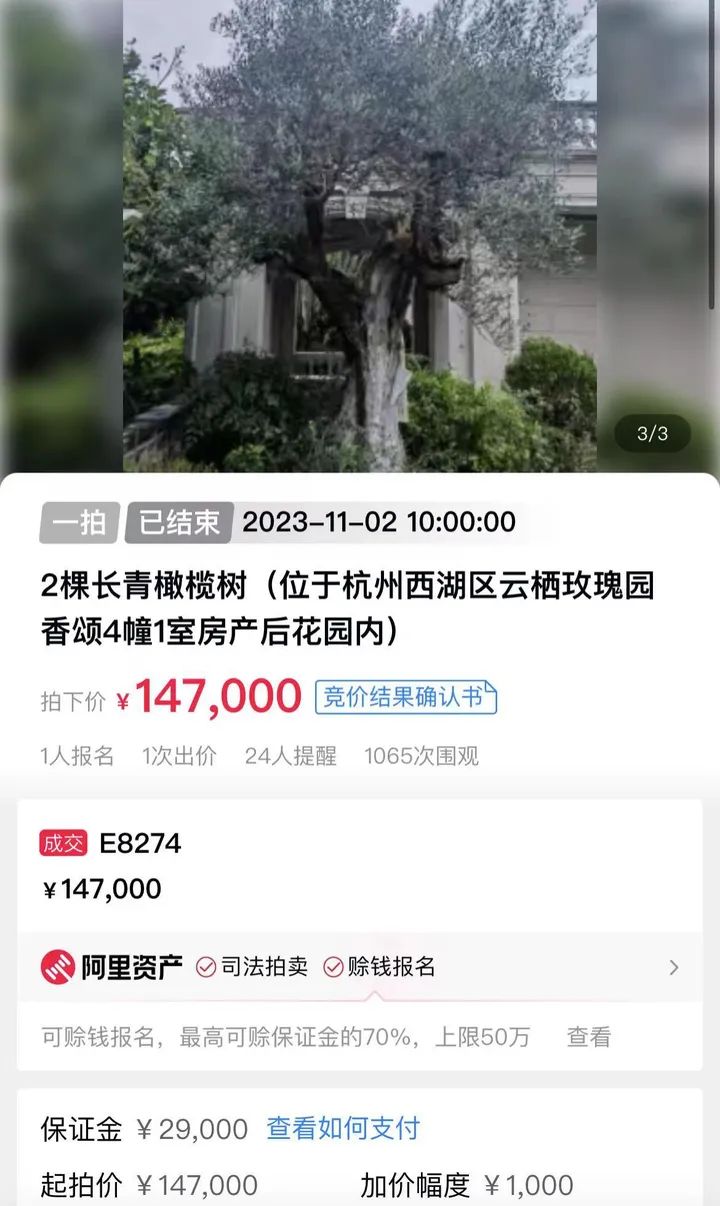Open the 查看如何支付 link
The width and height of the screenshot is (720, 1206).
click(343, 1128)
